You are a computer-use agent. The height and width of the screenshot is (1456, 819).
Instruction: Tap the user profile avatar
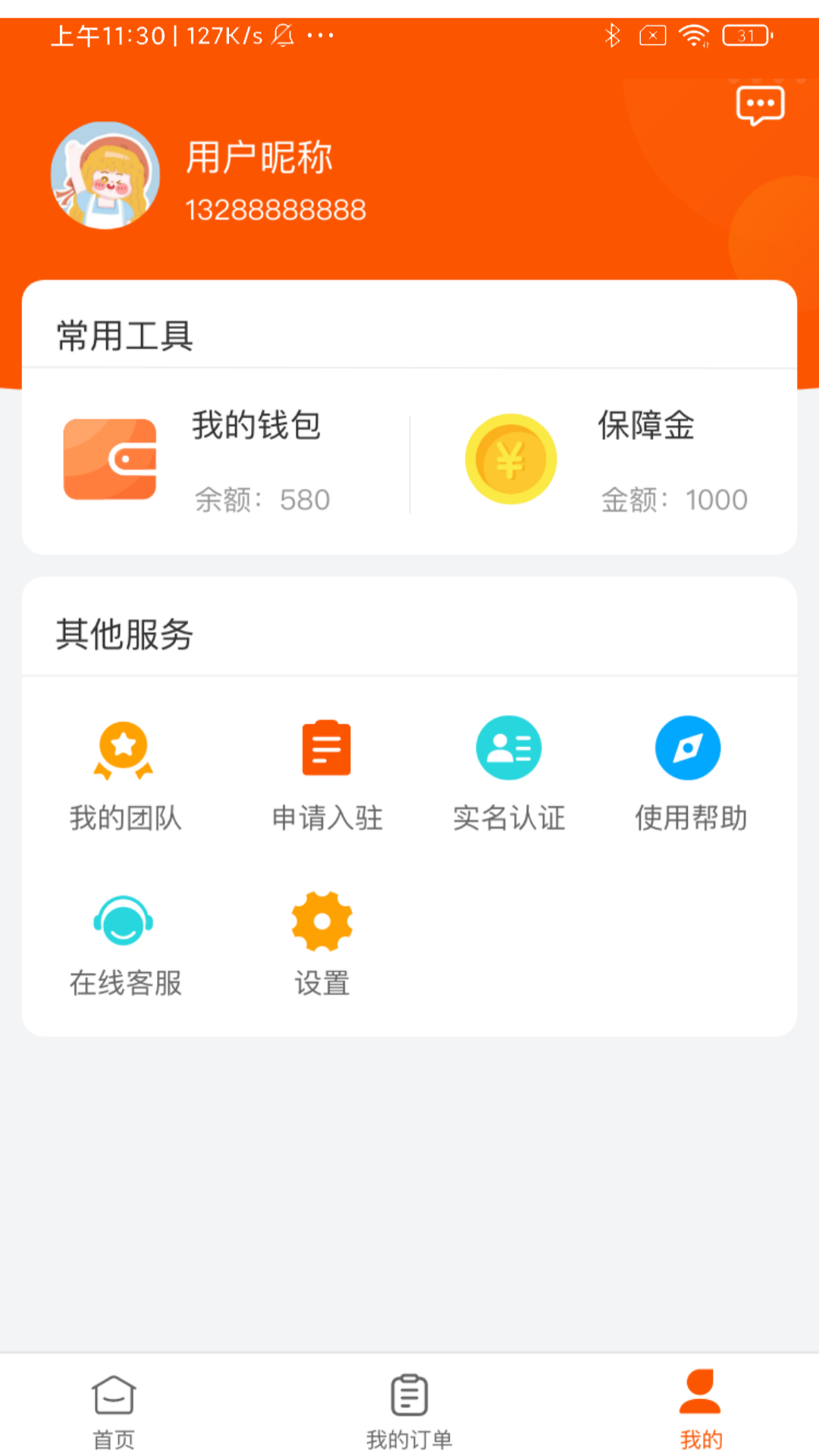pos(105,175)
